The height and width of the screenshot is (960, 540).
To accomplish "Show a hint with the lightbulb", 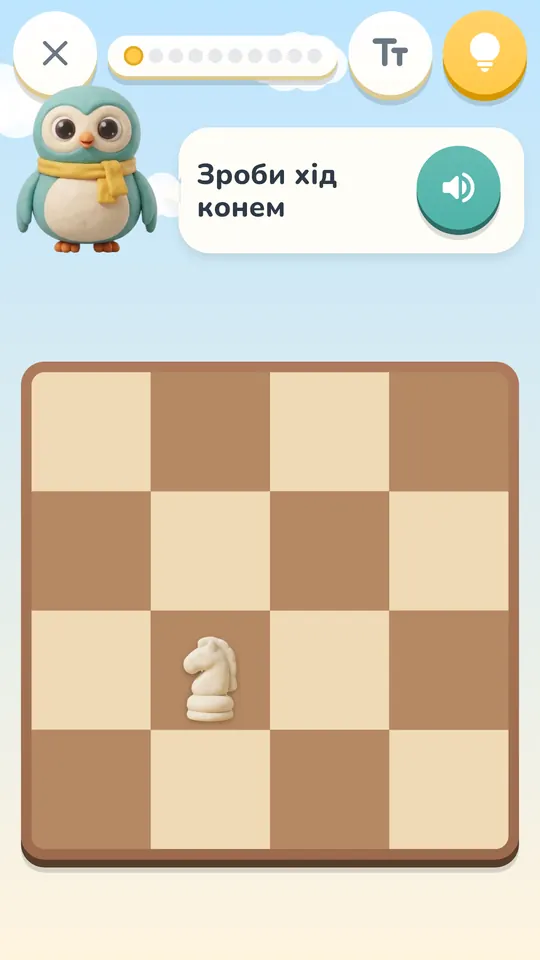I will click(485, 54).
